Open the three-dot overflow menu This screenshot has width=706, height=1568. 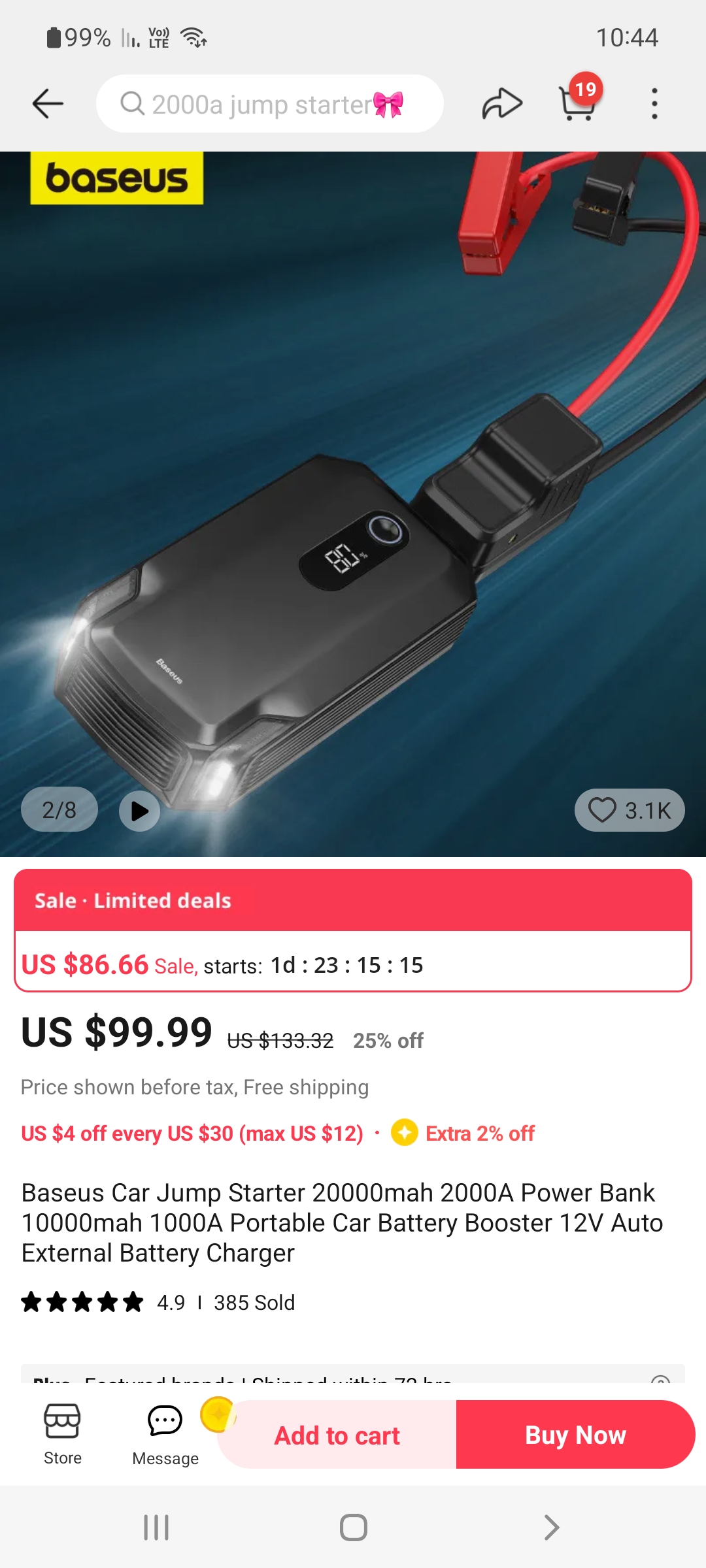pyautogui.click(x=654, y=104)
